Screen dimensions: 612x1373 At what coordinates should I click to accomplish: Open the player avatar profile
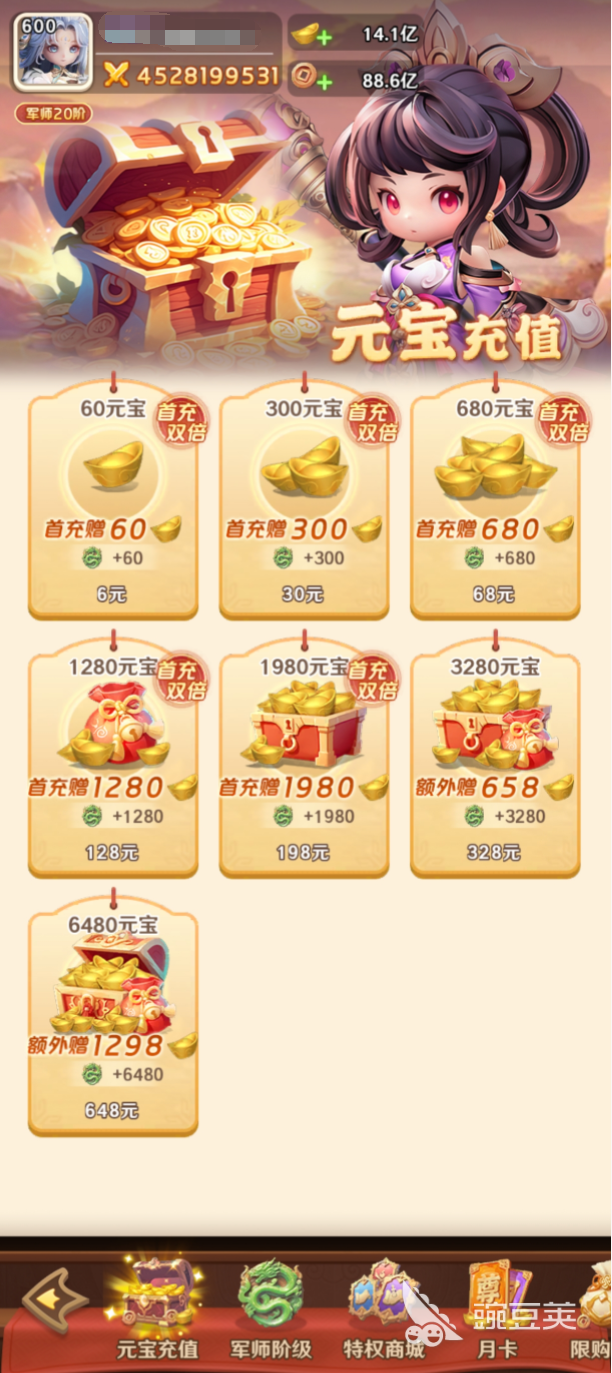[52, 53]
